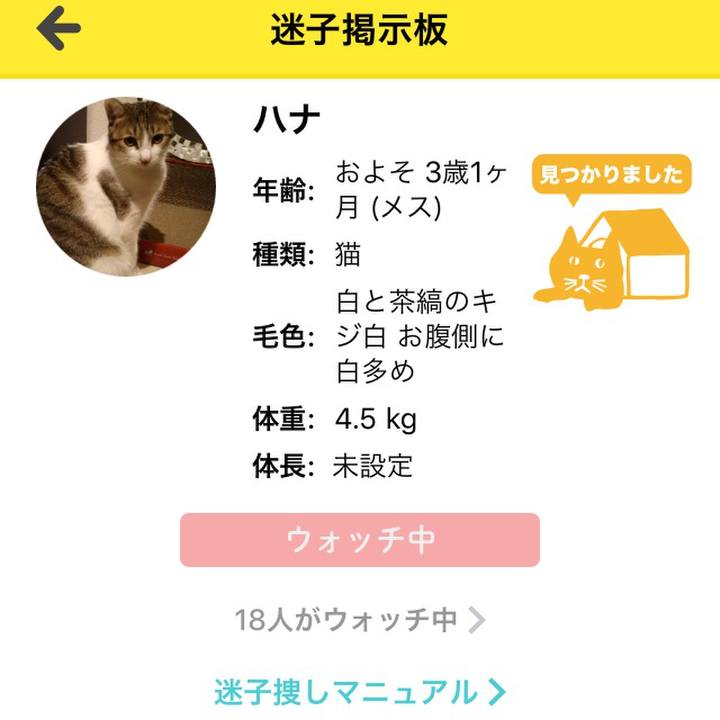Tap the ウォッチ中 button
This screenshot has width=720, height=720.
point(360,540)
